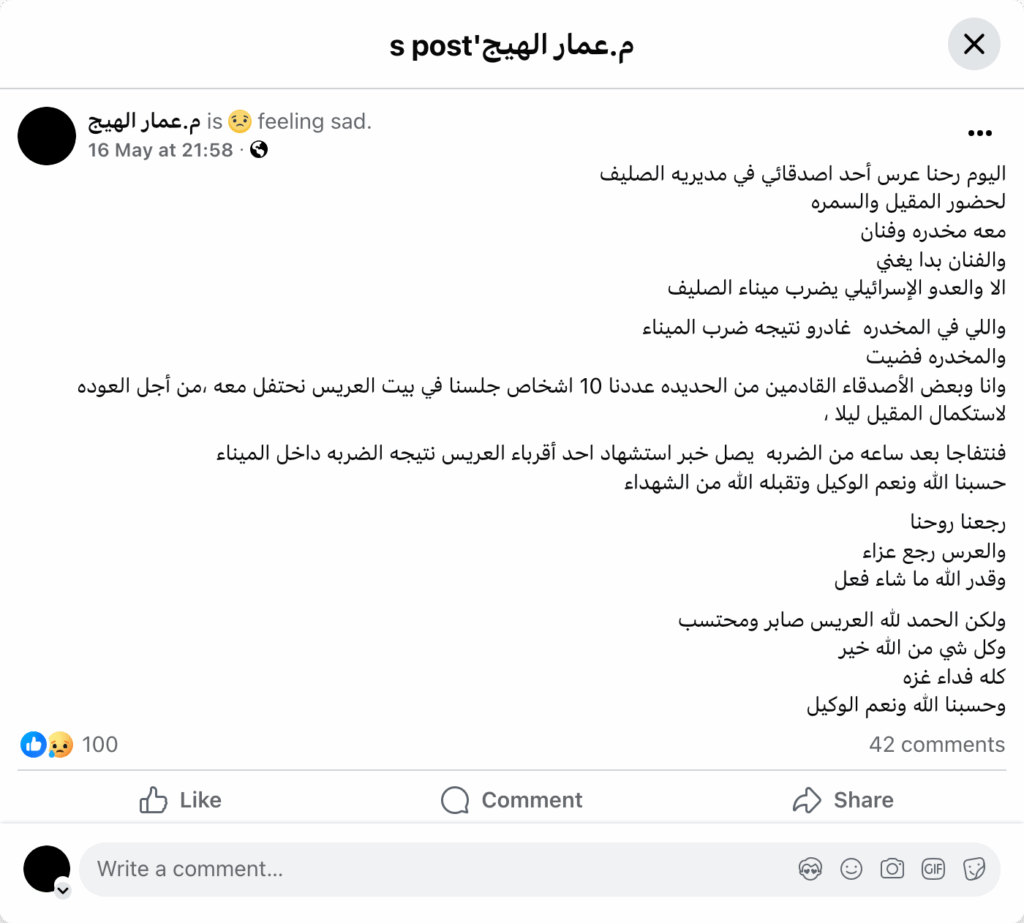The height and width of the screenshot is (923, 1024).
Task: Open the author name م.عمار الهيج profile
Action: pos(143,122)
